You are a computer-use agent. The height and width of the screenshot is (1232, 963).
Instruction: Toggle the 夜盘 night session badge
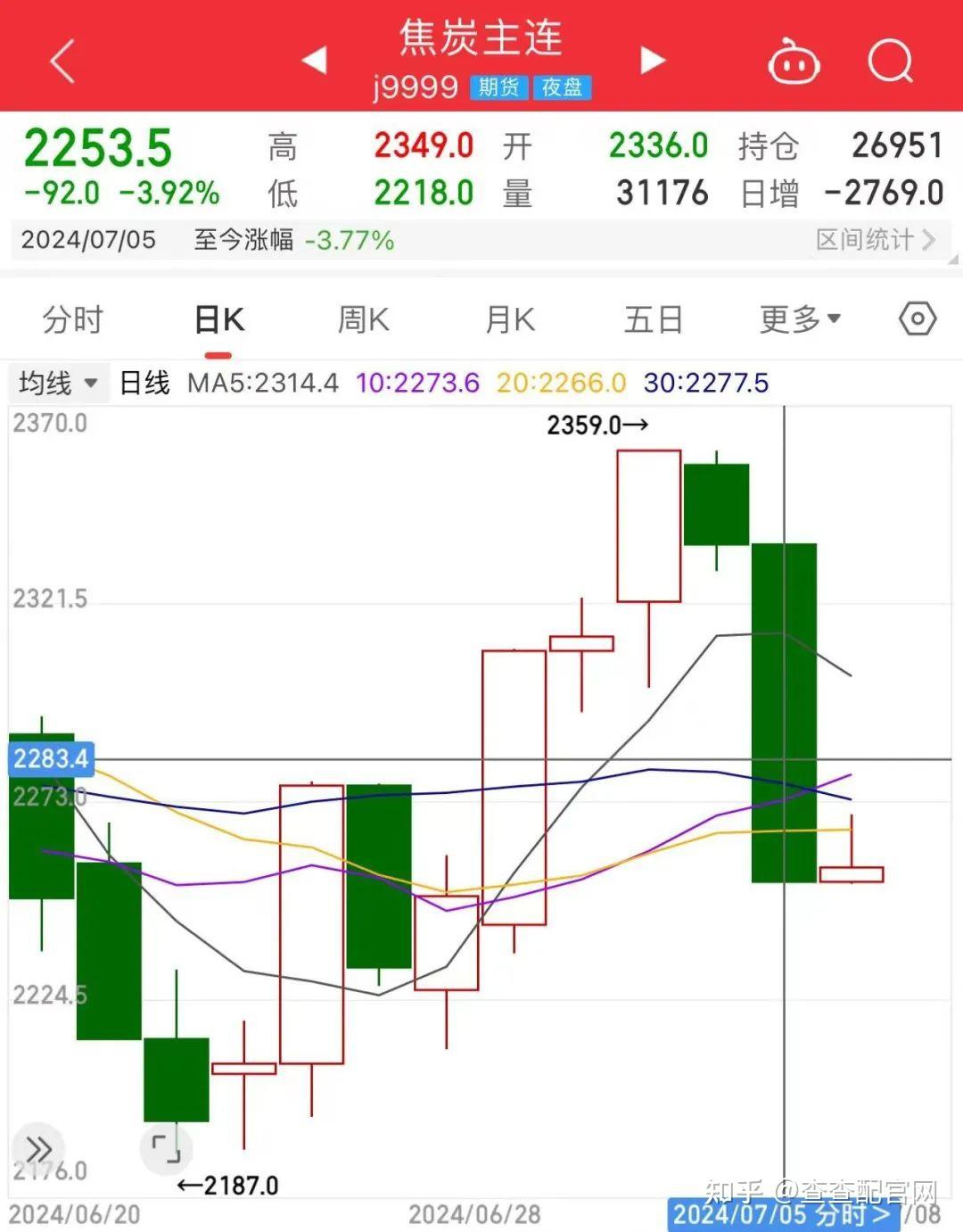click(x=563, y=87)
